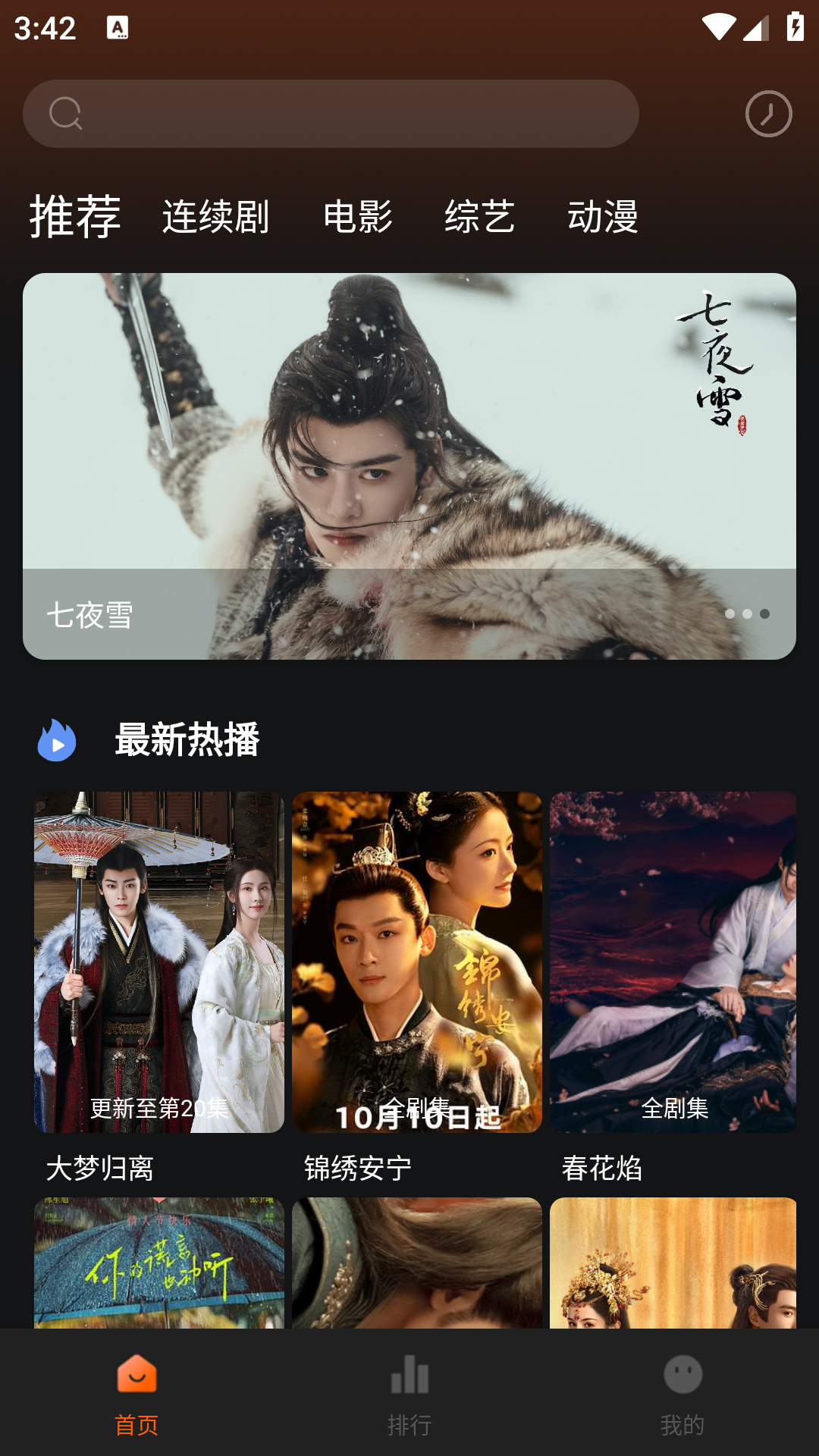Switch to the 综艺 tab
Screen dimensions: 819x1456
pos(480,217)
